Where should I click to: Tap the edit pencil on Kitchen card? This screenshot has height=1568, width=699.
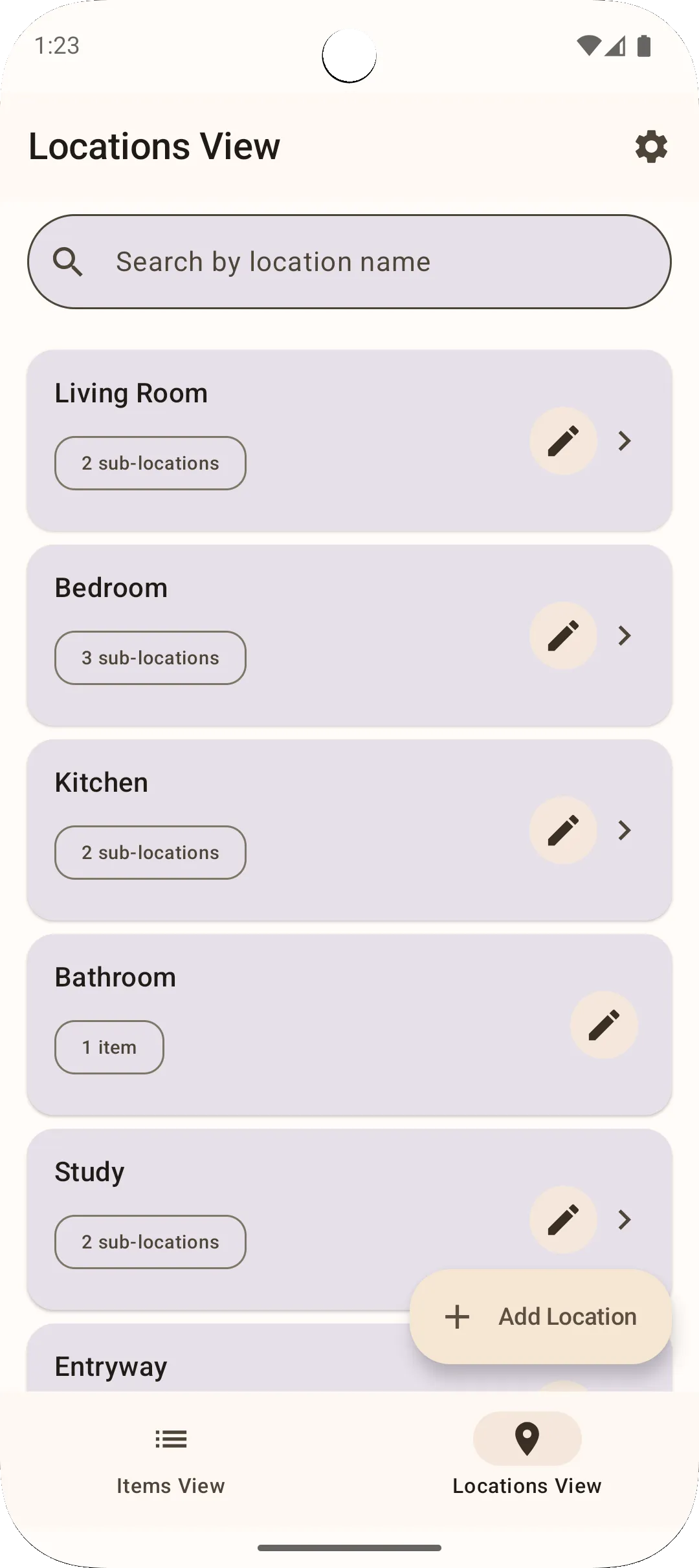pyautogui.click(x=562, y=830)
